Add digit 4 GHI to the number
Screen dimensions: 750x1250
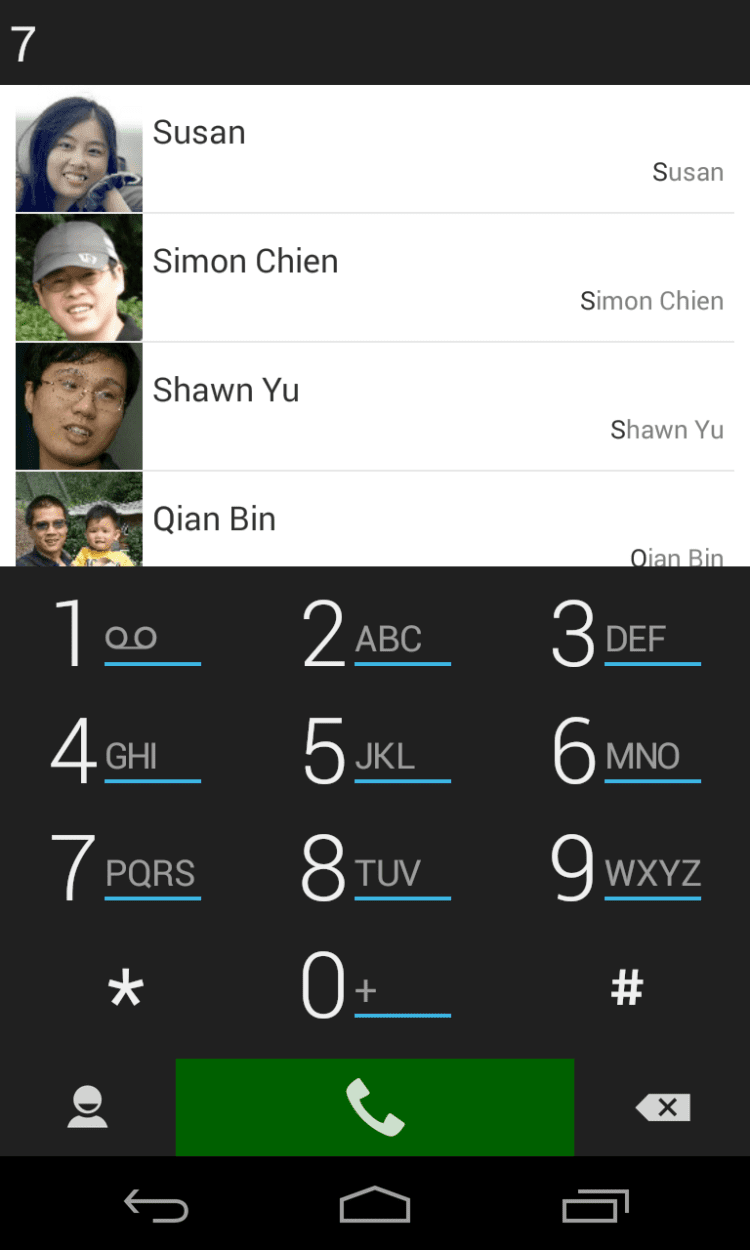(125, 751)
